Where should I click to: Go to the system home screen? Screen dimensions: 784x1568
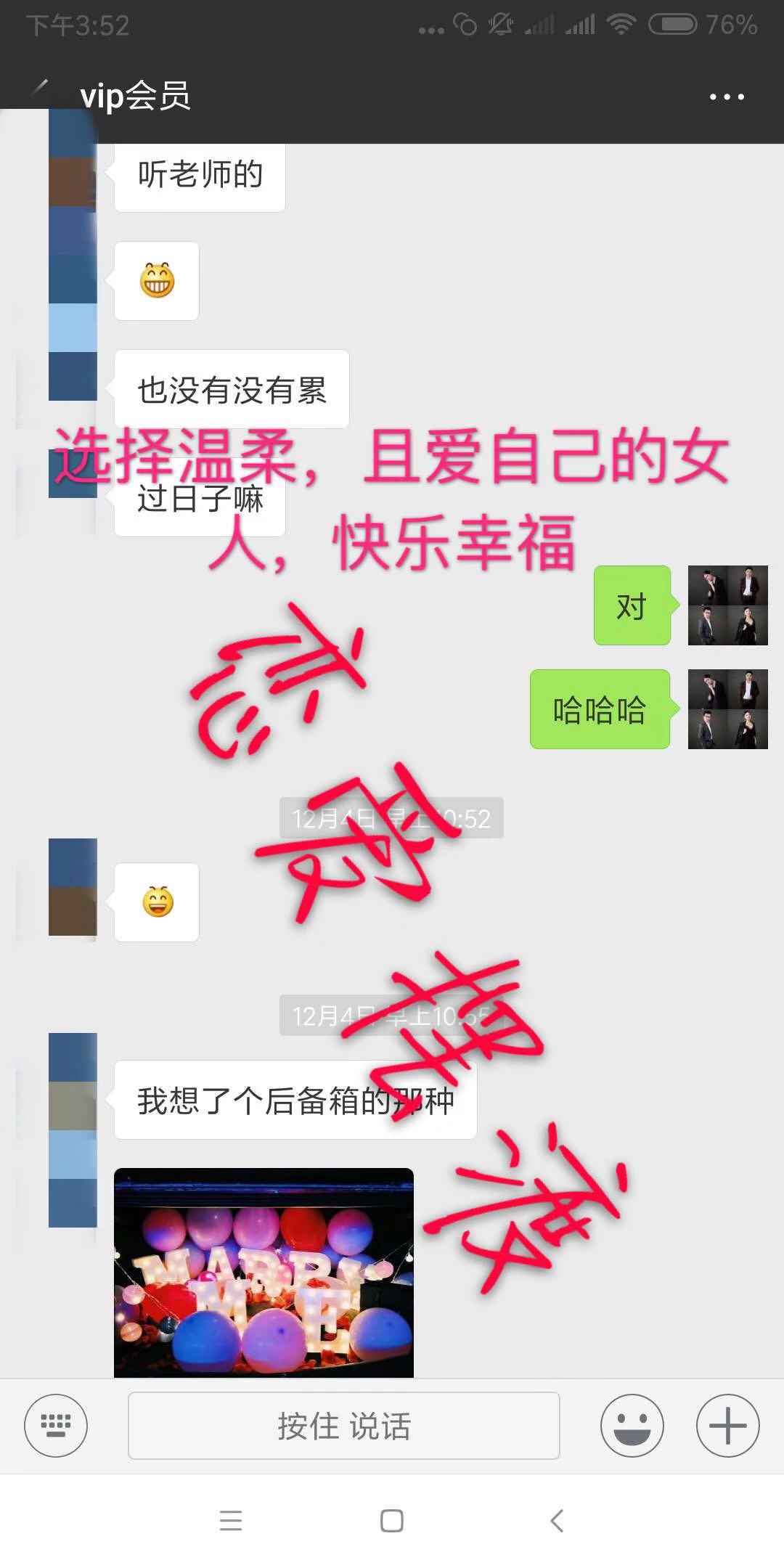pyautogui.click(x=392, y=1520)
